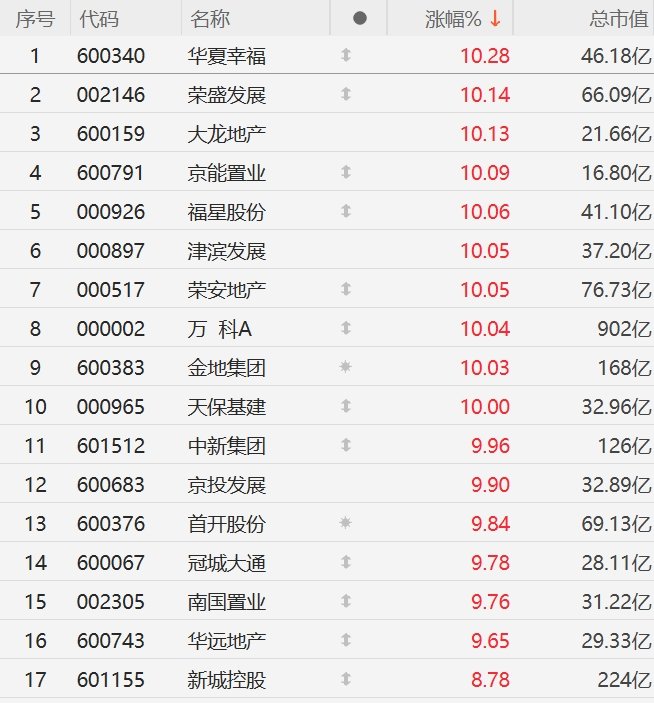The height and width of the screenshot is (703, 654).
Task: Open the 津滨发展 row
Action: 327,250
